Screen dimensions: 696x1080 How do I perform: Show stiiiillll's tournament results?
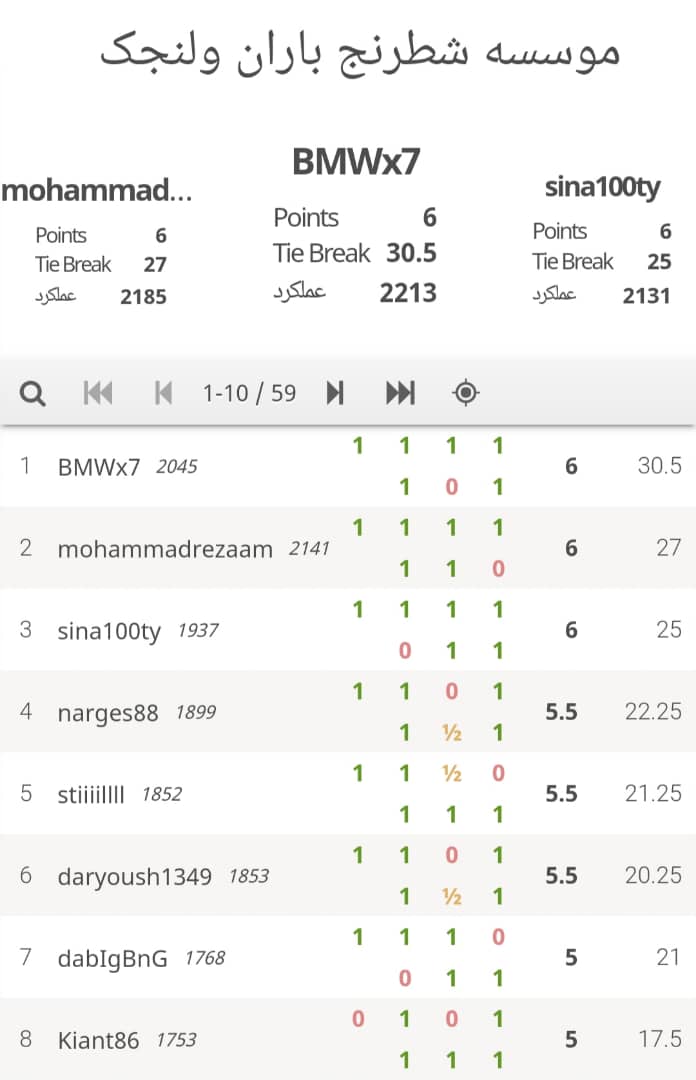92,795
